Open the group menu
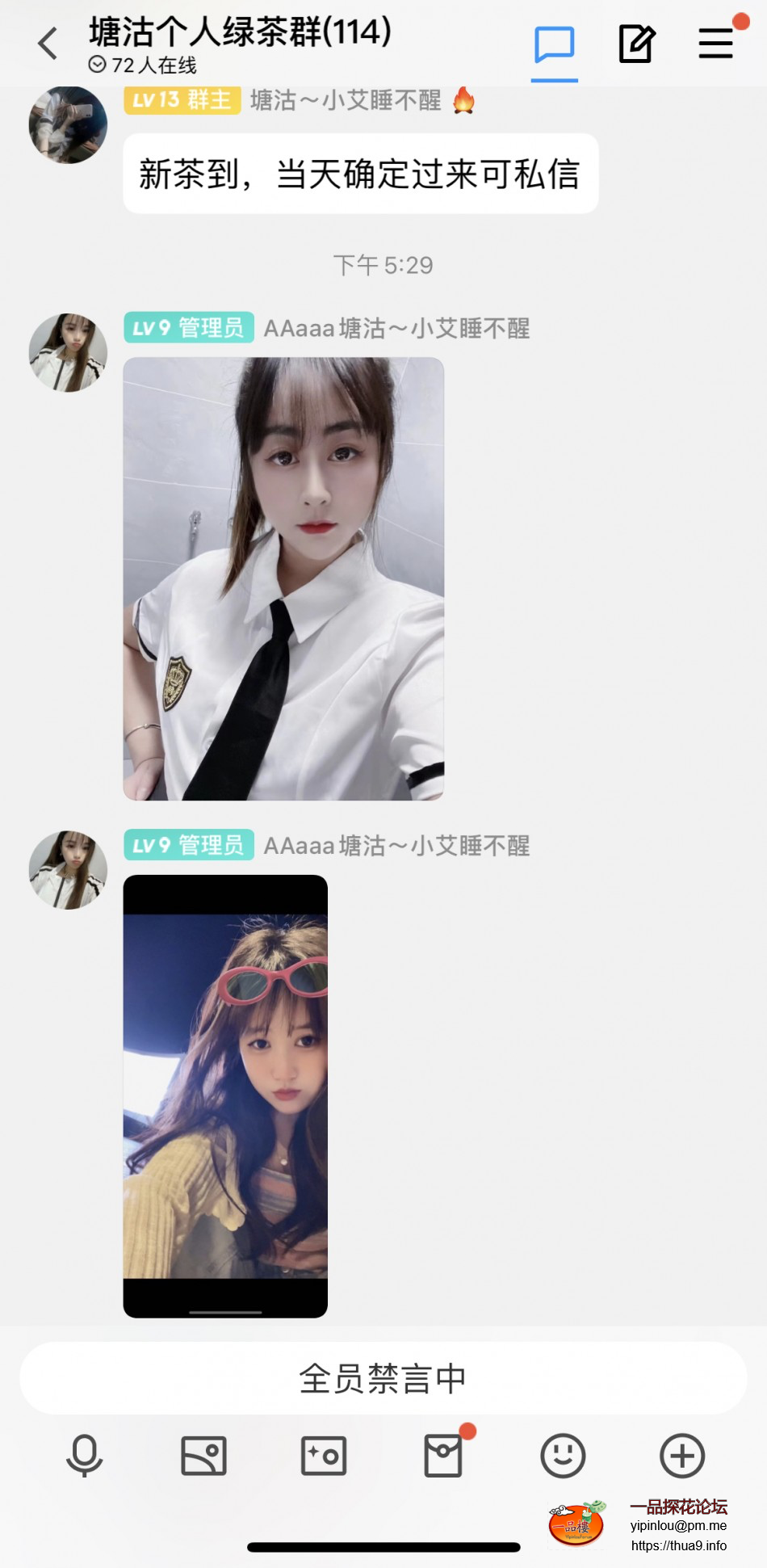767x1568 pixels. tap(715, 44)
